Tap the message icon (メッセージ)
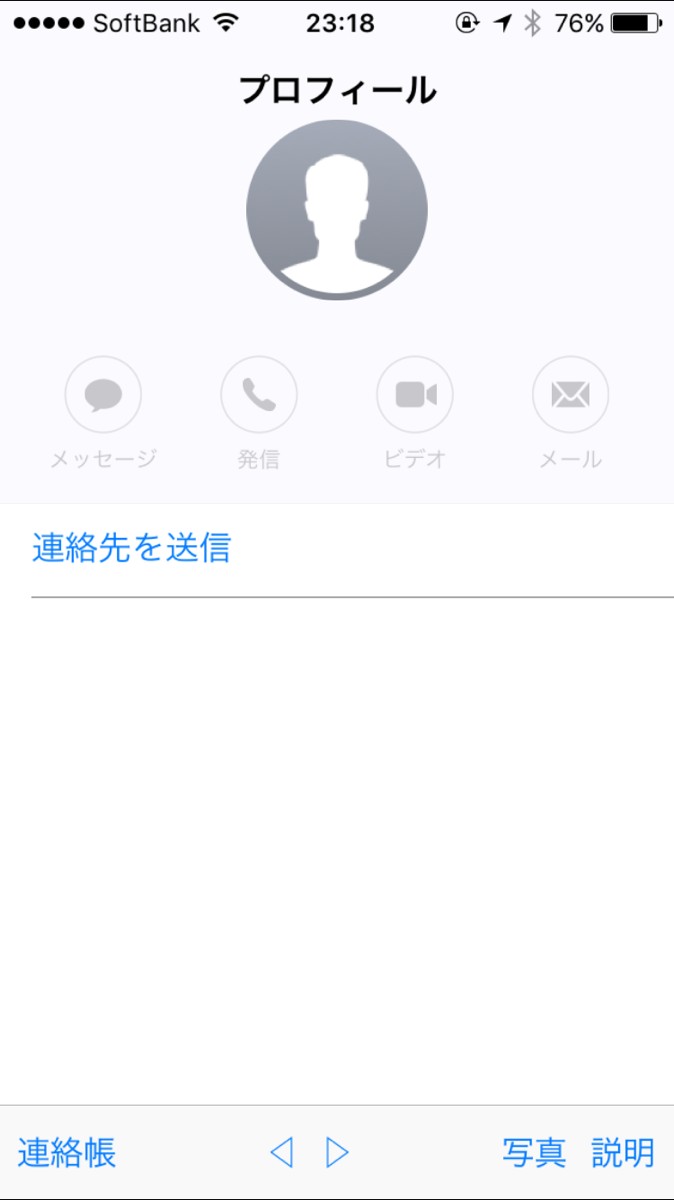 pos(103,396)
